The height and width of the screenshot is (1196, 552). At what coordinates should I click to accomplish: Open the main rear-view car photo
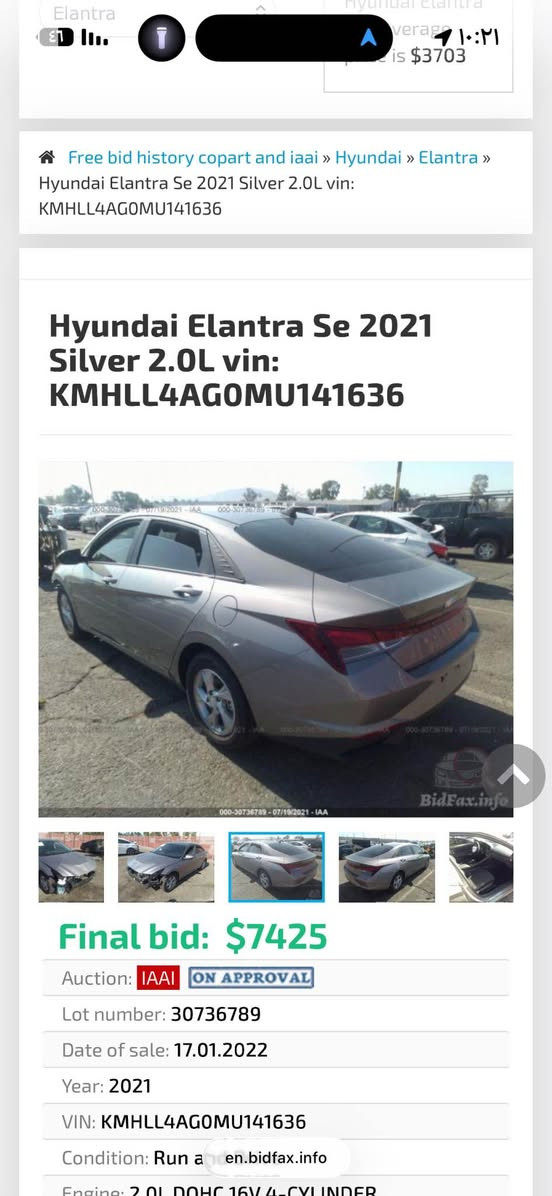276,638
